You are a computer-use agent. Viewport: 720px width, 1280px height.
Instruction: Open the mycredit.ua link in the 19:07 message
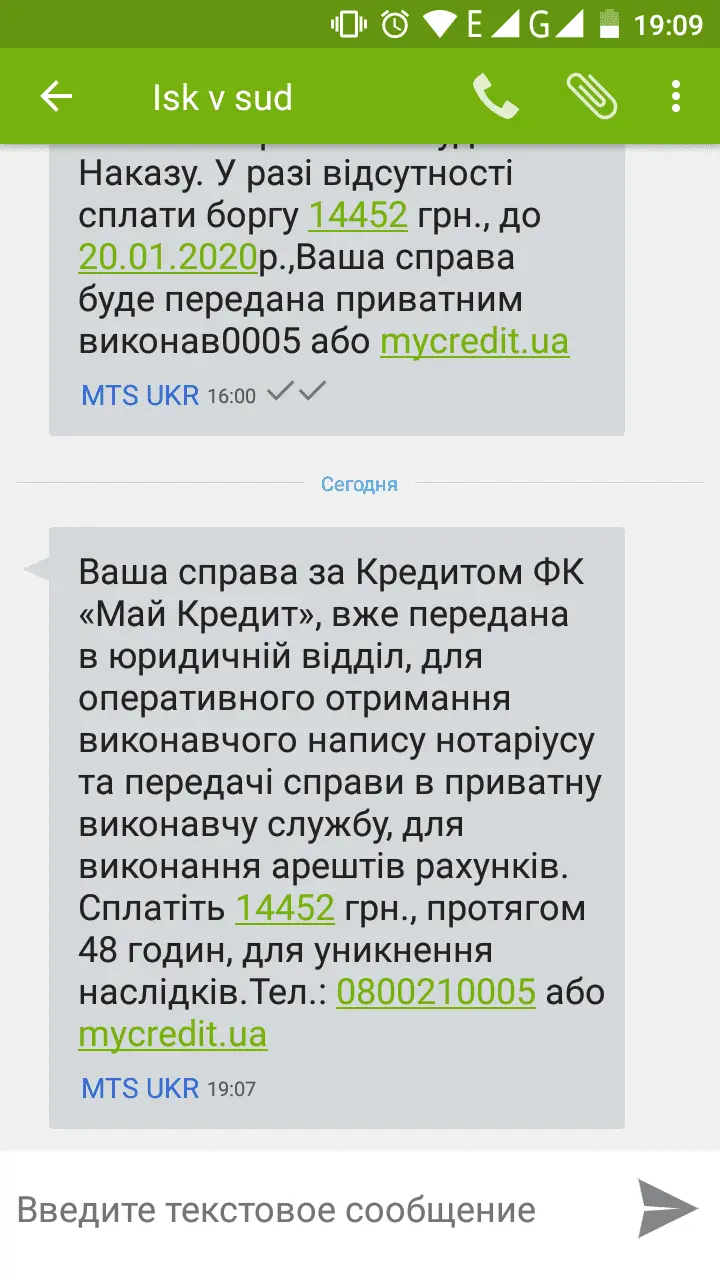pos(172,1034)
